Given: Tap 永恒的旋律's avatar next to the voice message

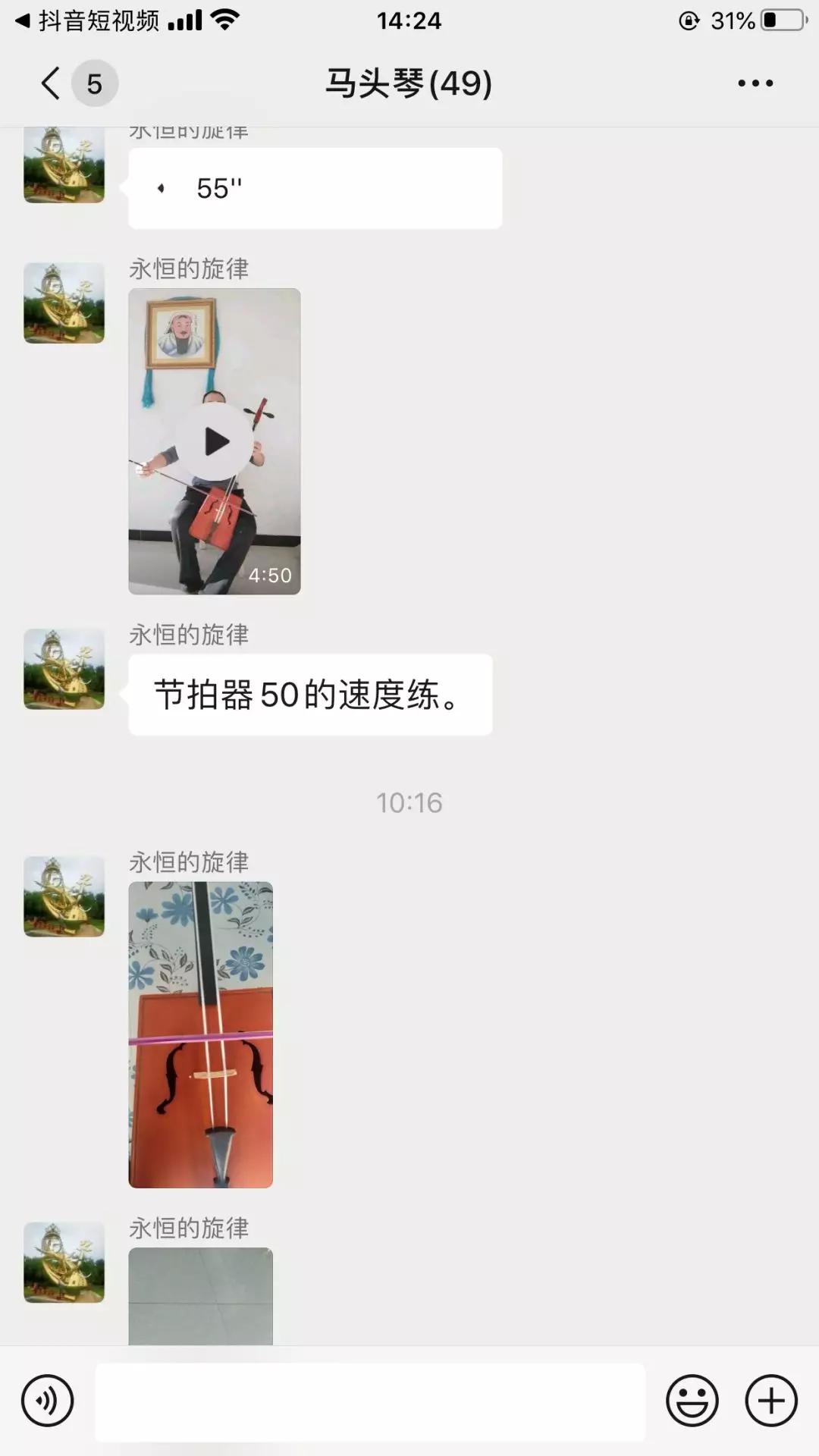Looking at the screenshot, I should pos(64,165).
